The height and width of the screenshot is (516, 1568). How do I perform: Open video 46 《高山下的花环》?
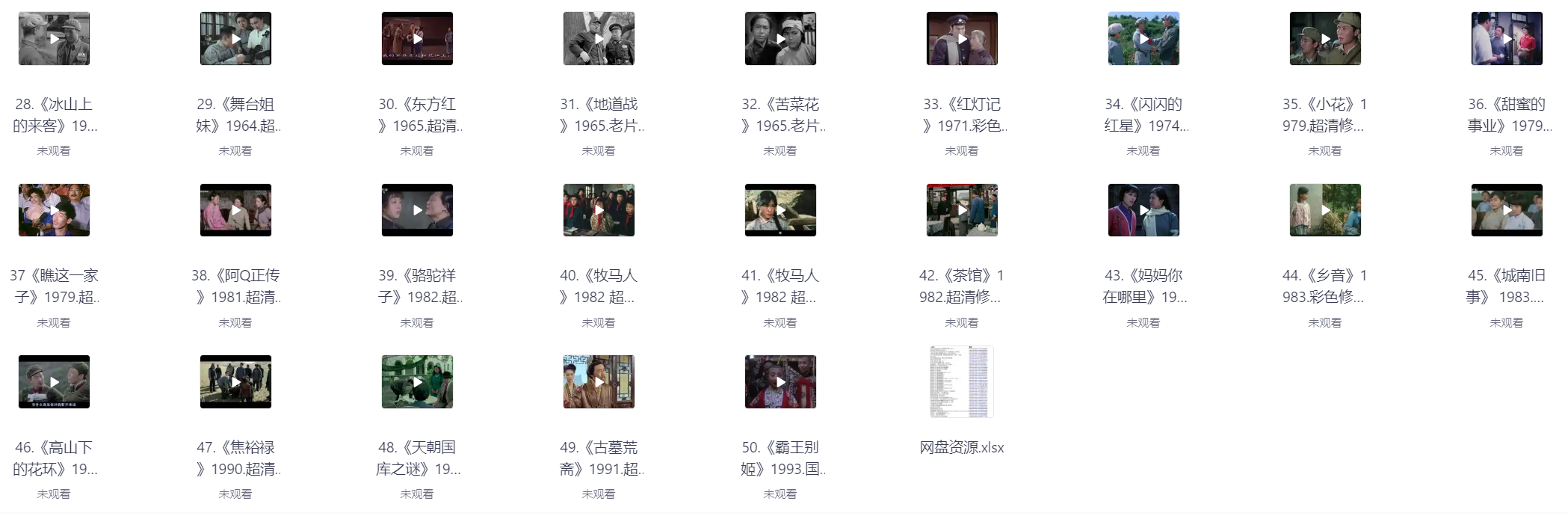click(x=54, y=382)
